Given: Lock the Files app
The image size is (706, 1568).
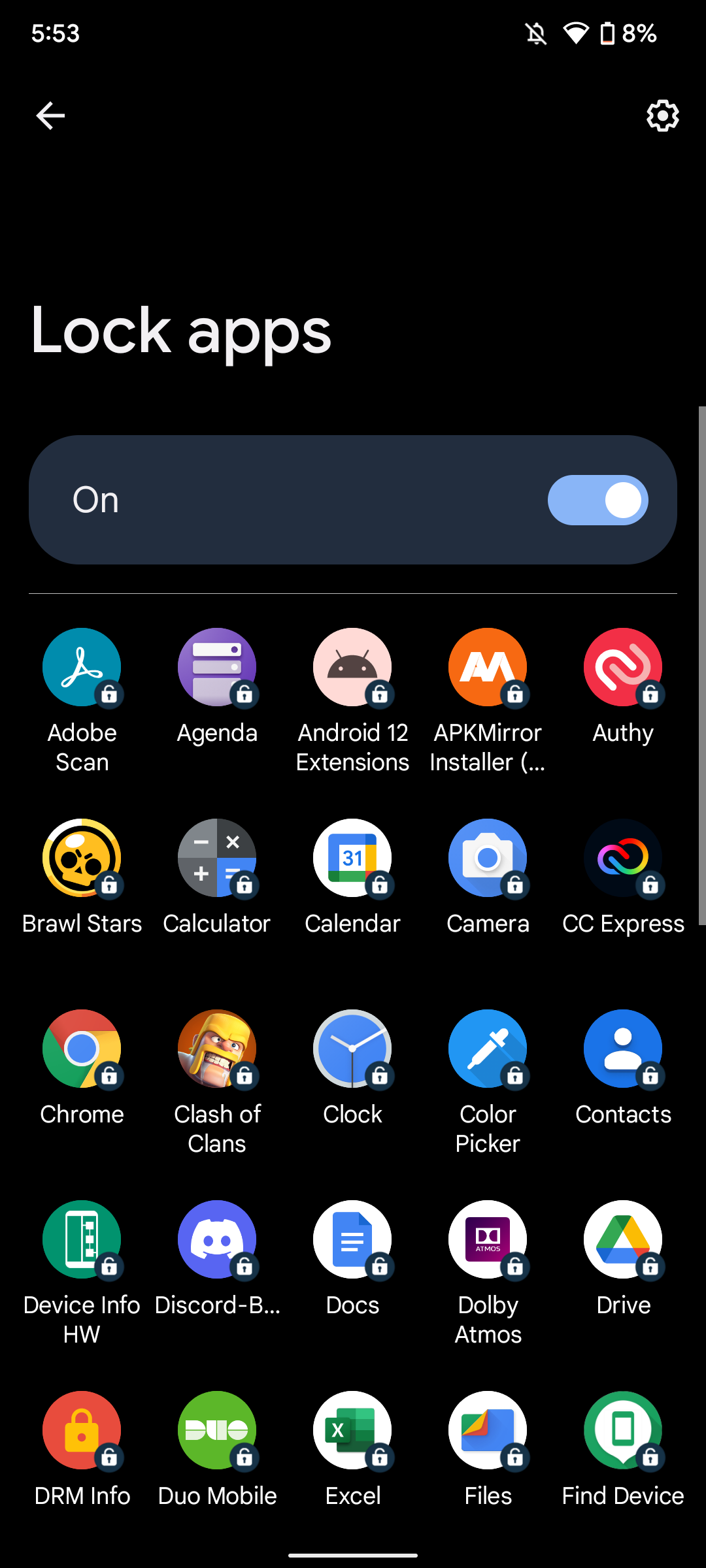Looking at the screenshot, I should coord(488,1430).
